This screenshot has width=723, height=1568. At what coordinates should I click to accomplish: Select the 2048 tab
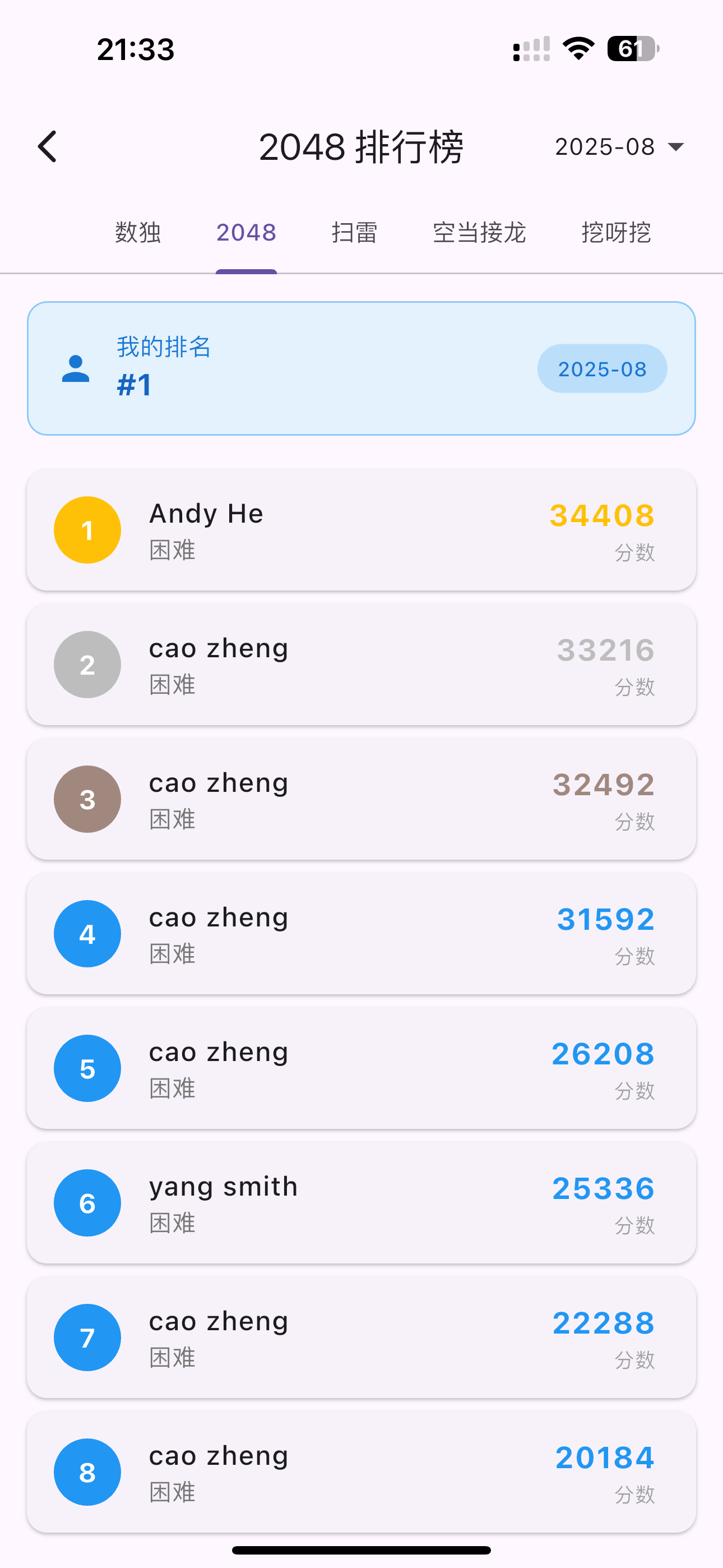coord(247,233)
